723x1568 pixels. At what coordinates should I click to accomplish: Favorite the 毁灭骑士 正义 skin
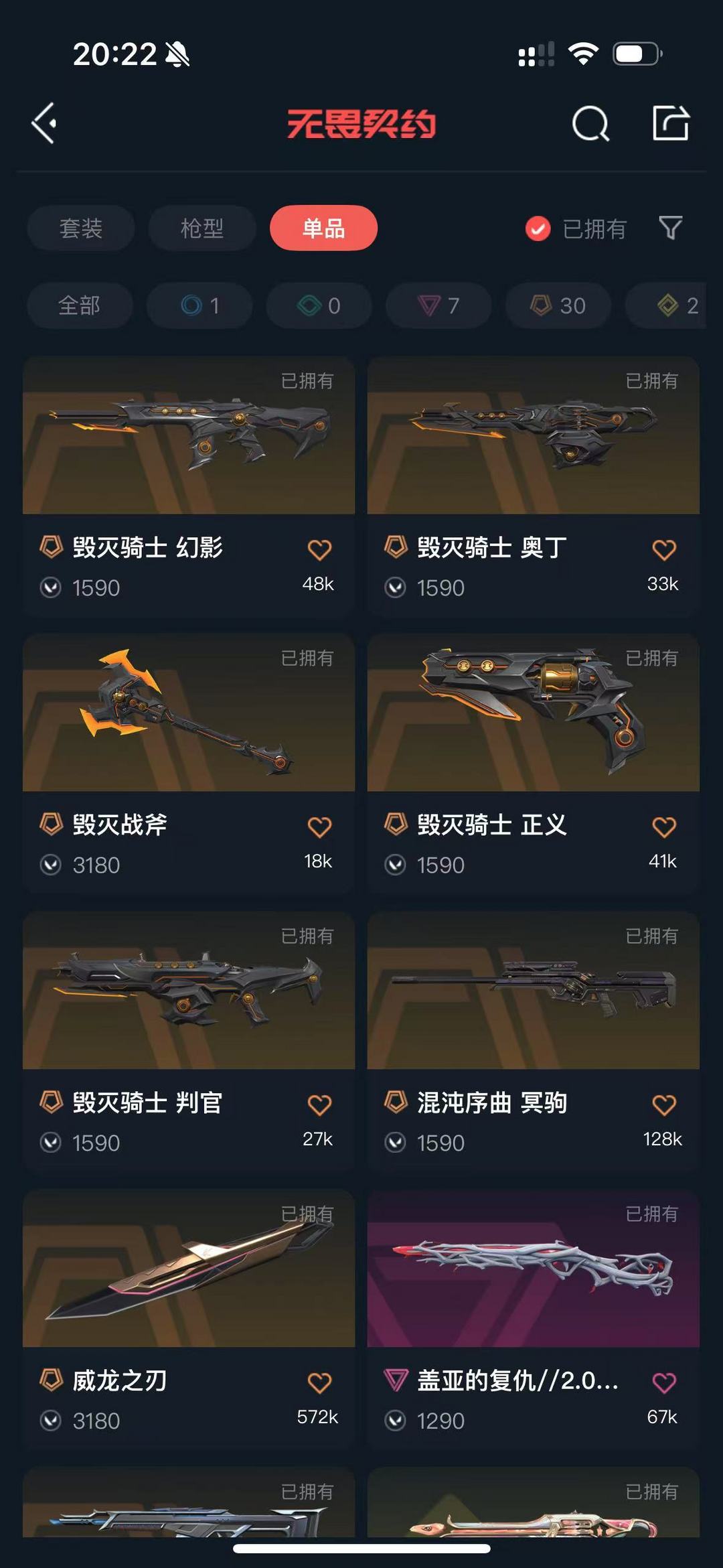(x=664, y=827)
